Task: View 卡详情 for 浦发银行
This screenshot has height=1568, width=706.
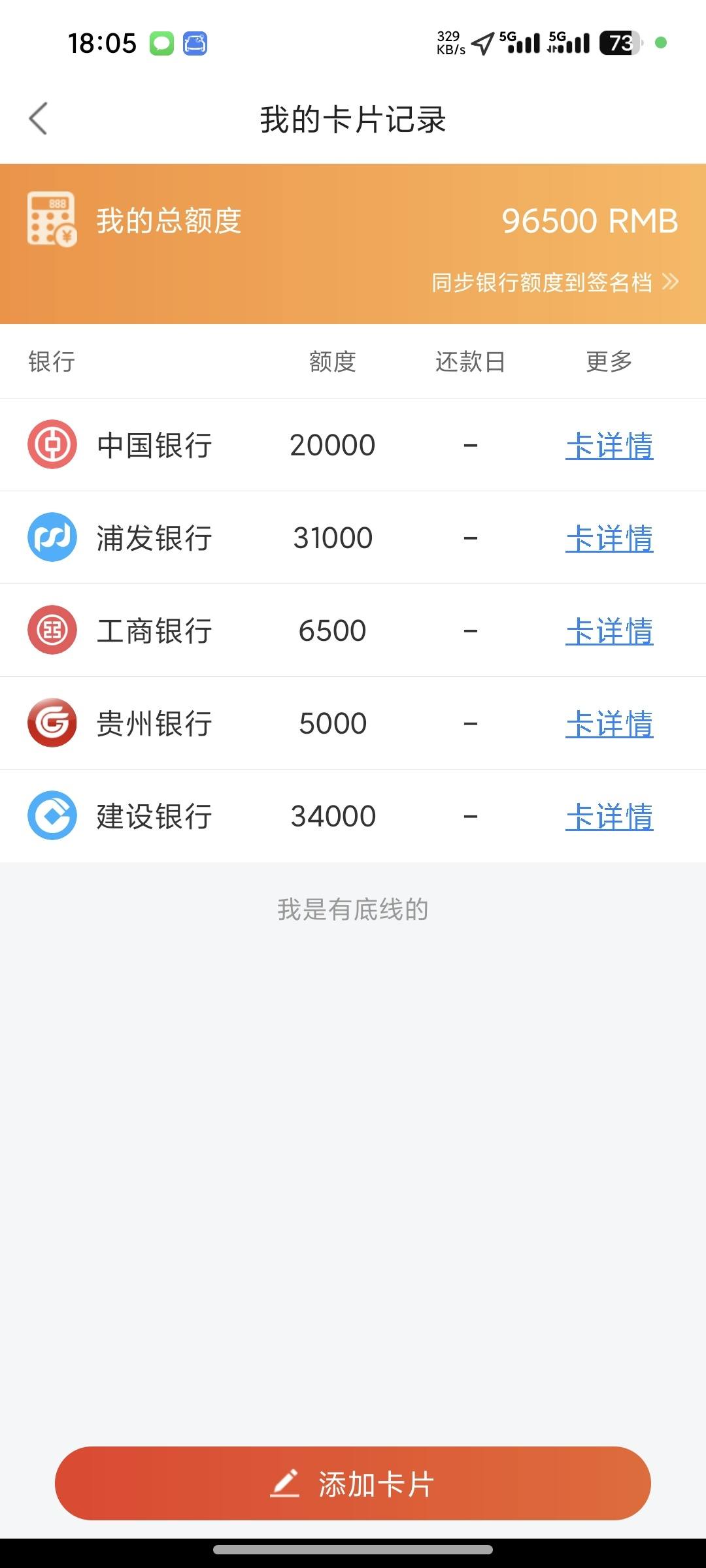Action: click(609, 538)
